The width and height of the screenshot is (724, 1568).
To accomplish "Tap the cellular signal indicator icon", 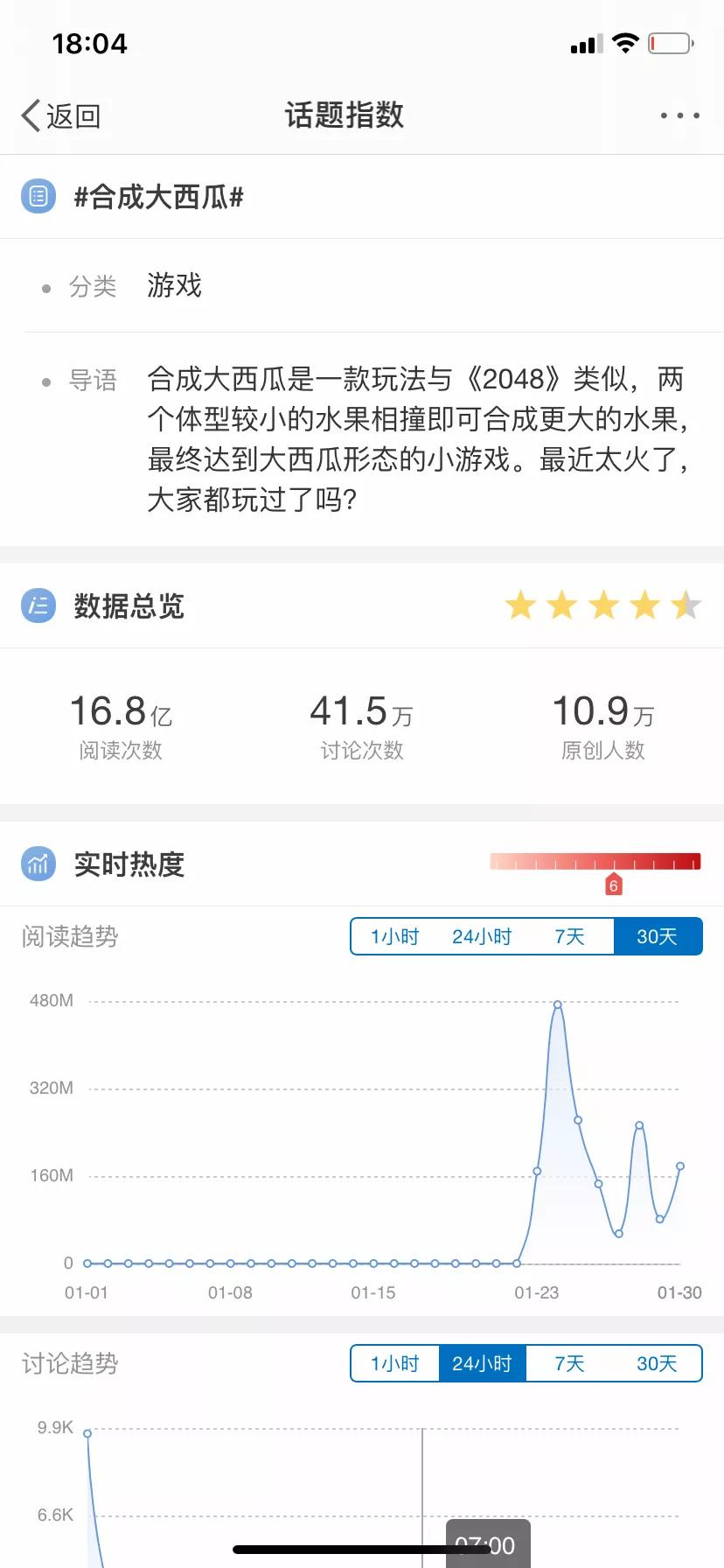I will coord(587,43).
